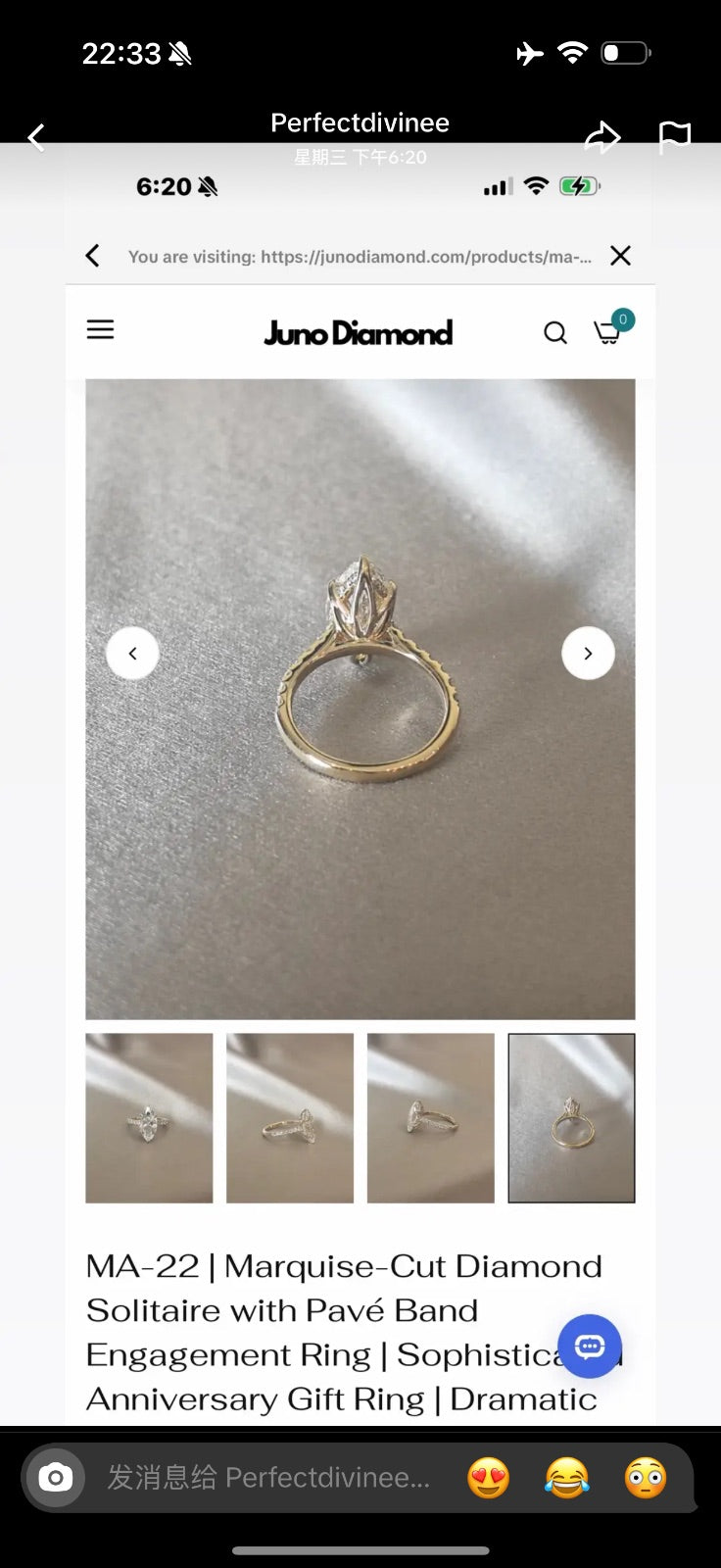The height and width of the screenshot is (1568, 721).
Task: Report this story using the flag icon
Action: [x=674, y=137]
